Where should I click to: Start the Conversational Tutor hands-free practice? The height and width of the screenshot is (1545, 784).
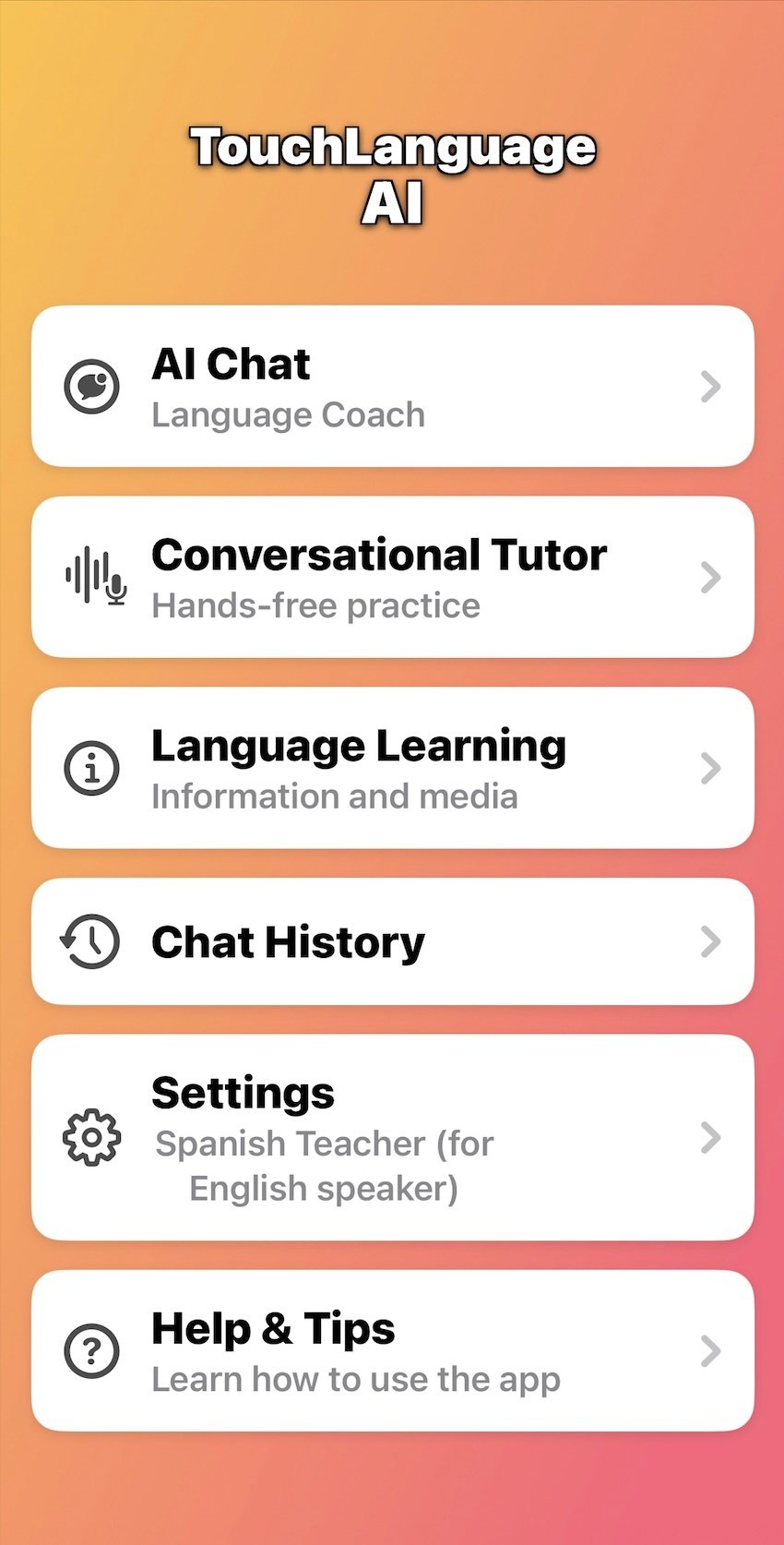[x=392, y=577]
